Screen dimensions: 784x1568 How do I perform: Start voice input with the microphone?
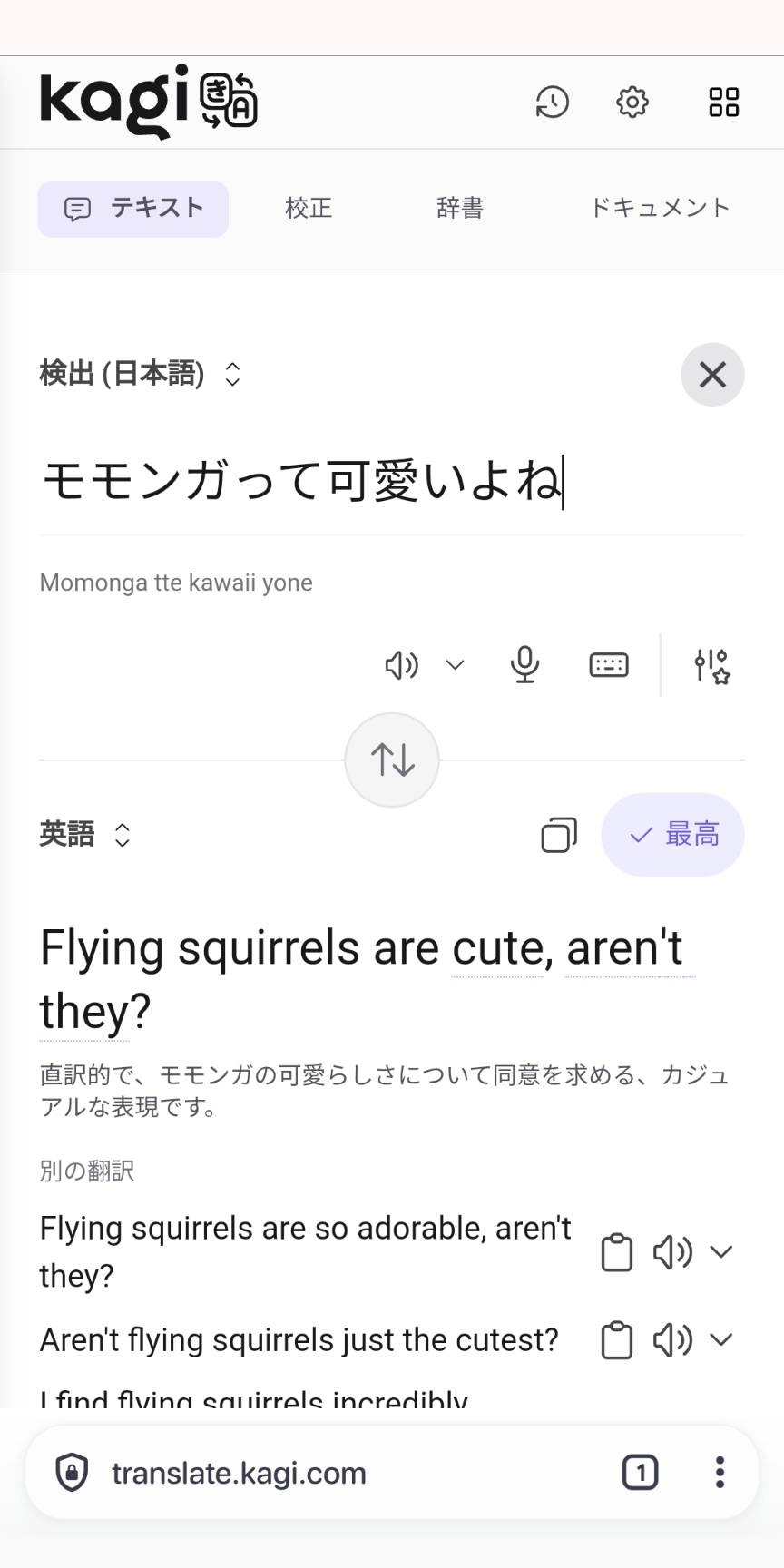coord(524,665)
